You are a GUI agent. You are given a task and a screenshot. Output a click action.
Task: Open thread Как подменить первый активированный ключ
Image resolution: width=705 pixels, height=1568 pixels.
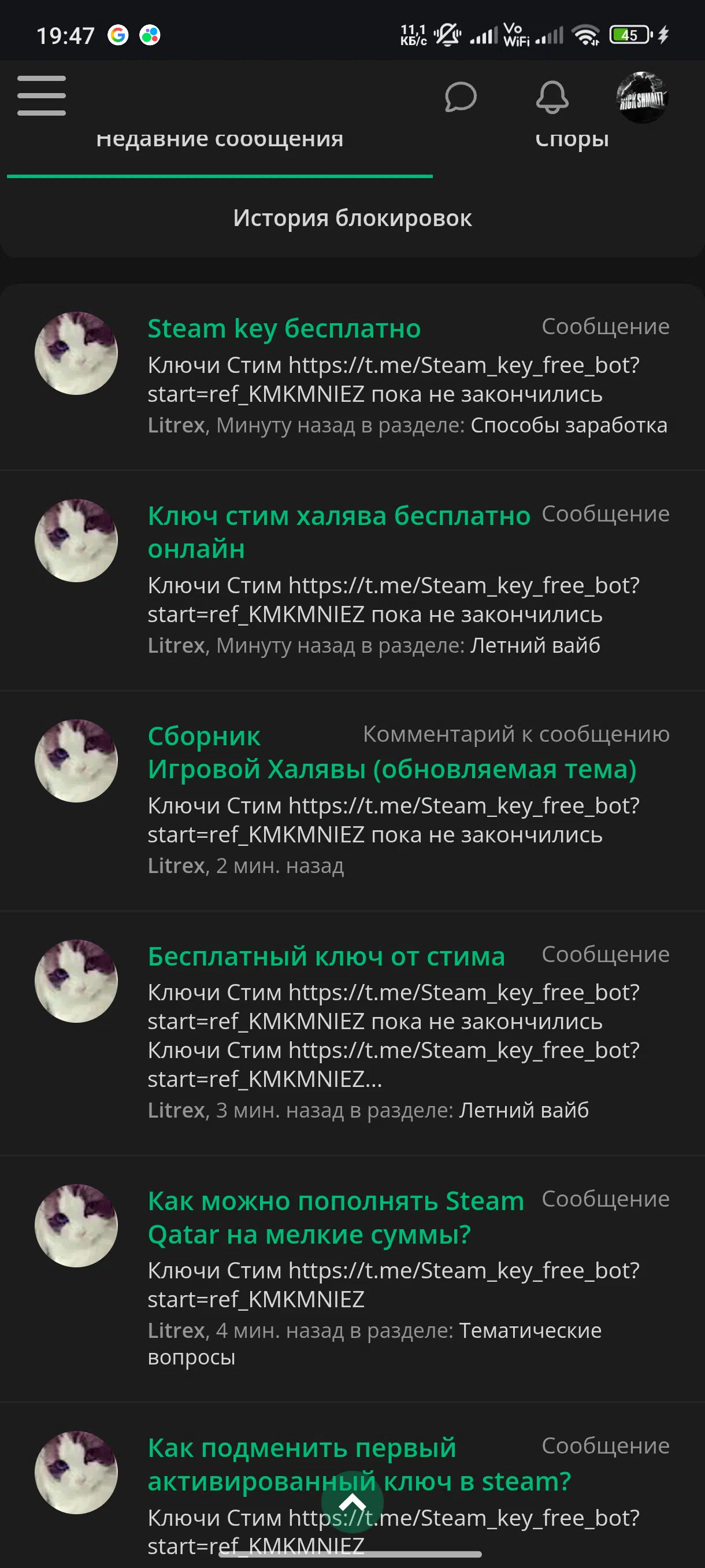point(359,1465)
